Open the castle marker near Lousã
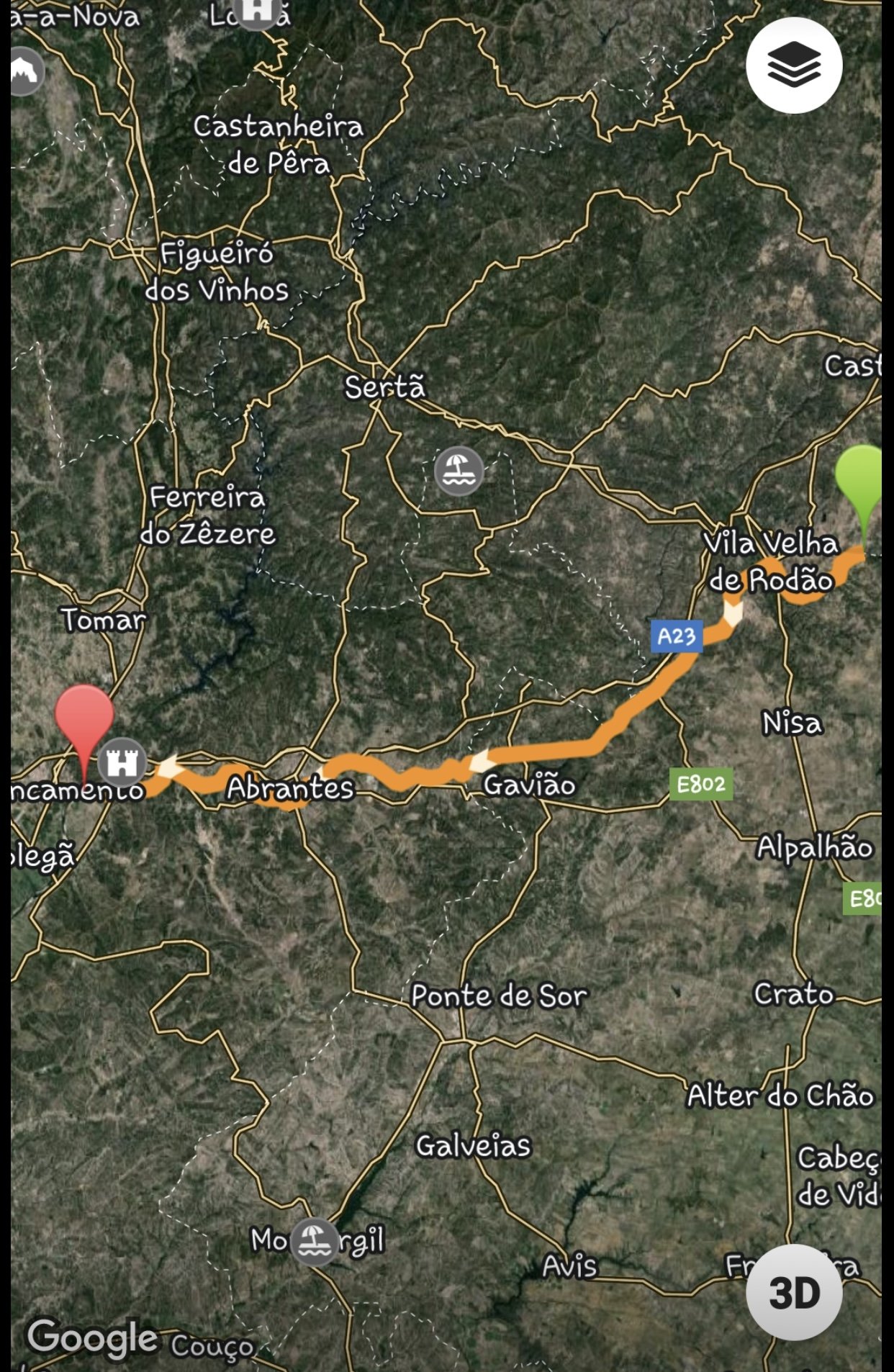894x1372 pixels. [257, 10]
